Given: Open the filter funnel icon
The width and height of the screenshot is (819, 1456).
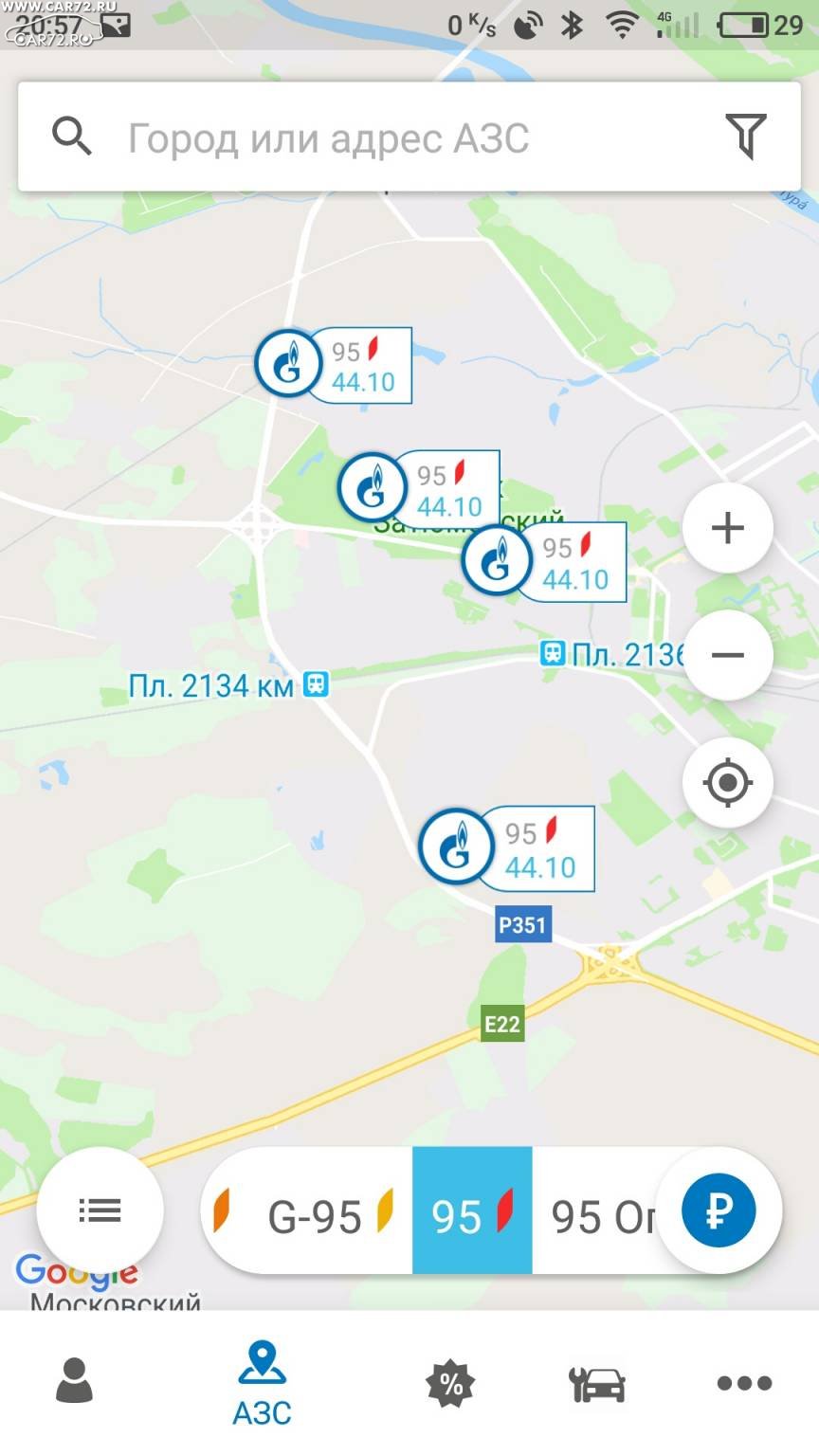Looking at the screenshot, I should pyautogui.click(x=746, y=136).
